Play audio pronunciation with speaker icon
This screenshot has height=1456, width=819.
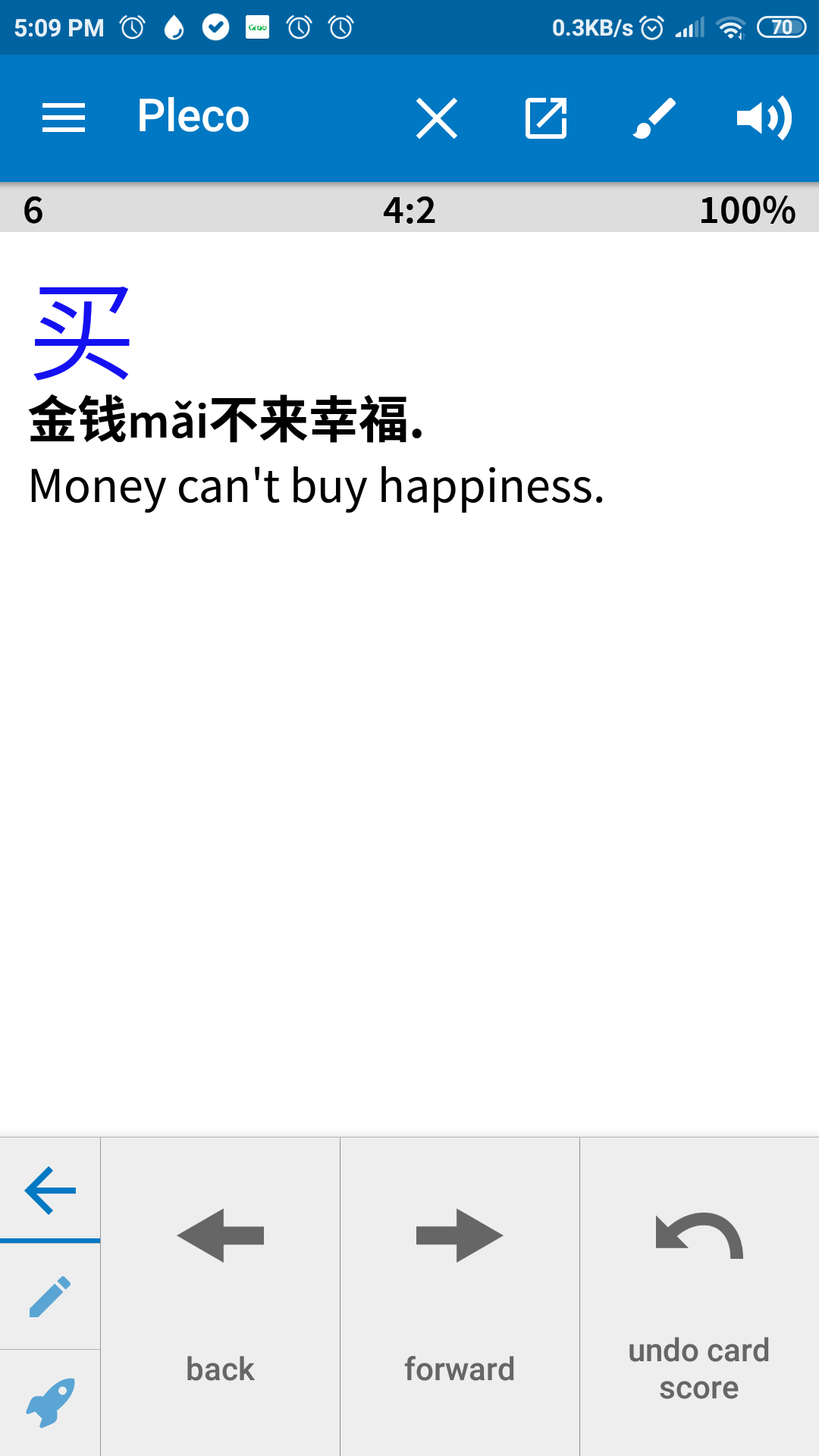(x=764, y=118)
